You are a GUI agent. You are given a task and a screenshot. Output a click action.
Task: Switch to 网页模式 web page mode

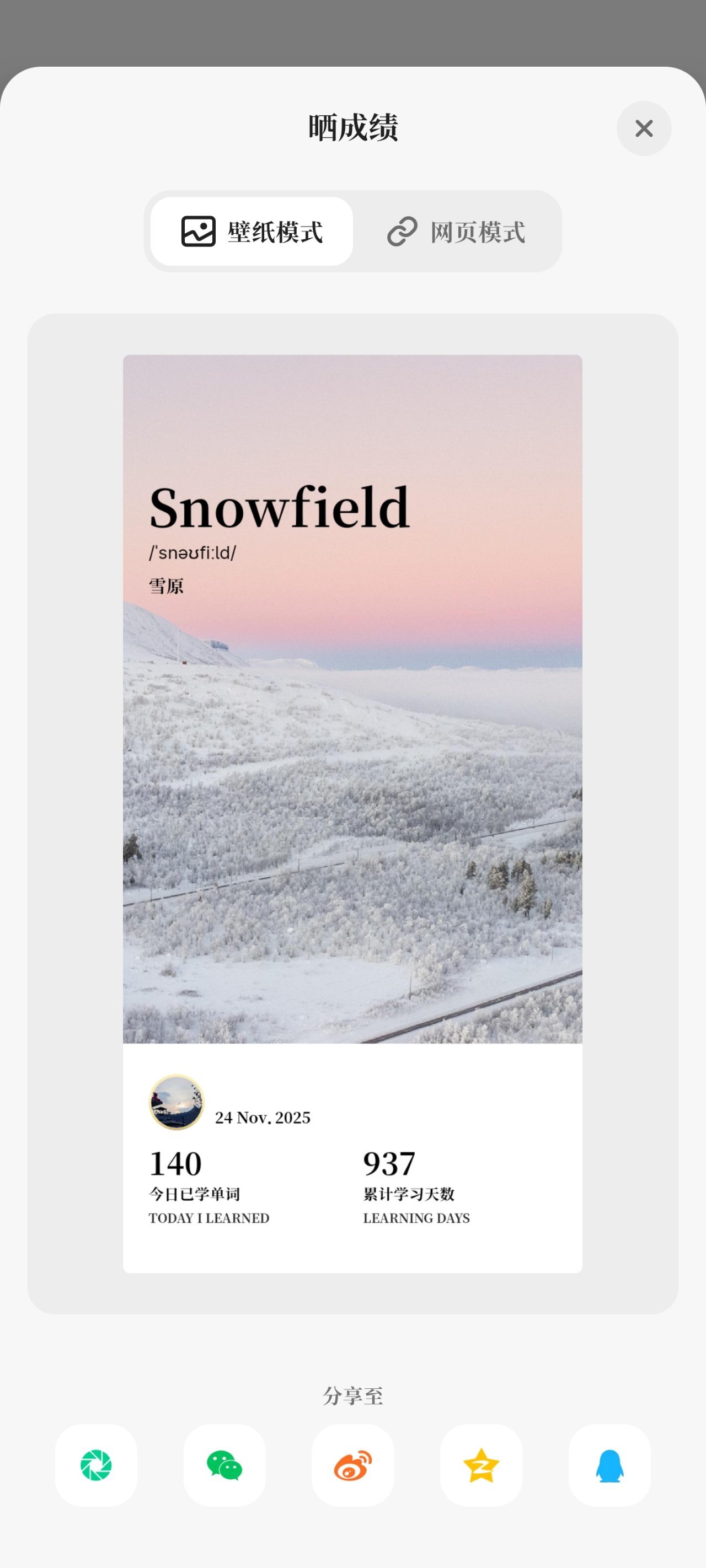point(456,232)
